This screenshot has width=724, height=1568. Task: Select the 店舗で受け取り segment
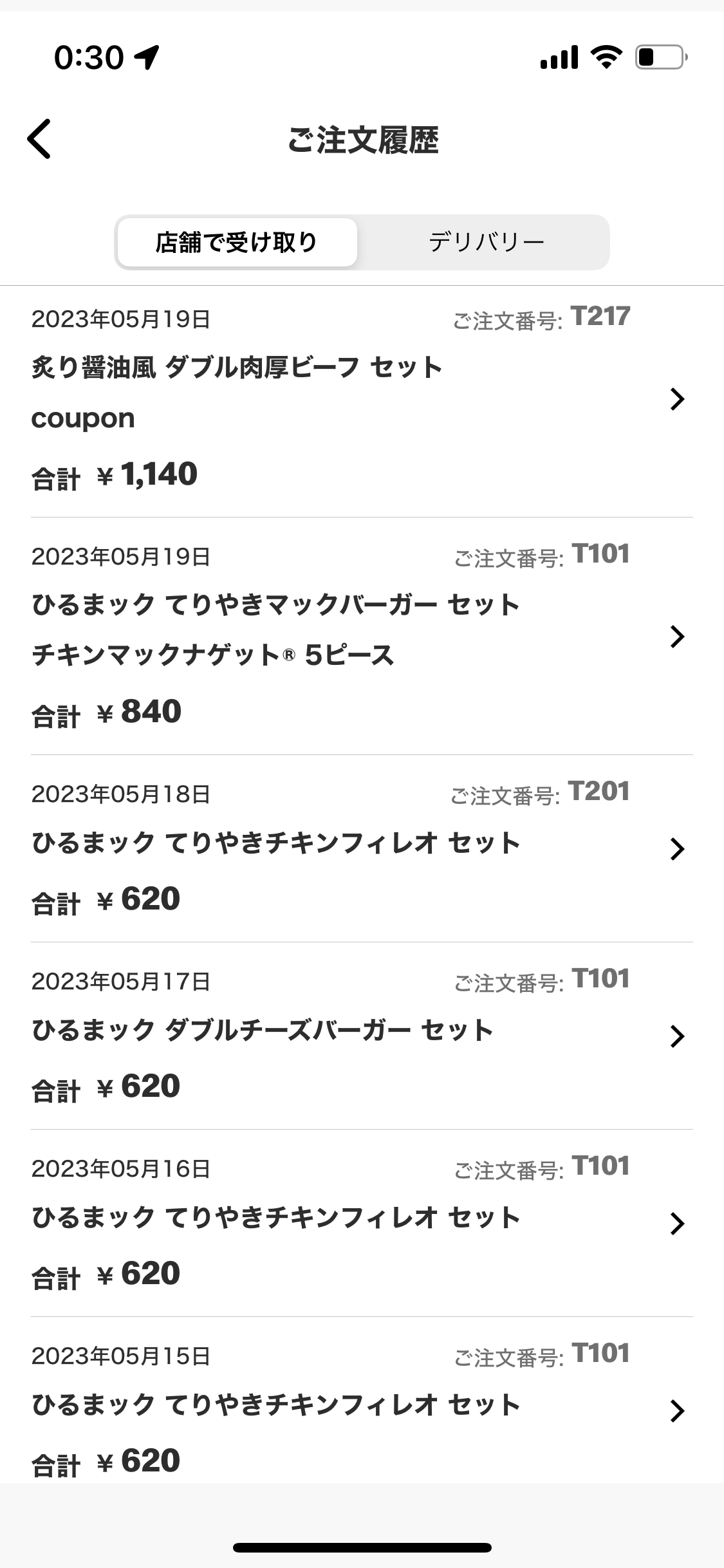(237, 243)
